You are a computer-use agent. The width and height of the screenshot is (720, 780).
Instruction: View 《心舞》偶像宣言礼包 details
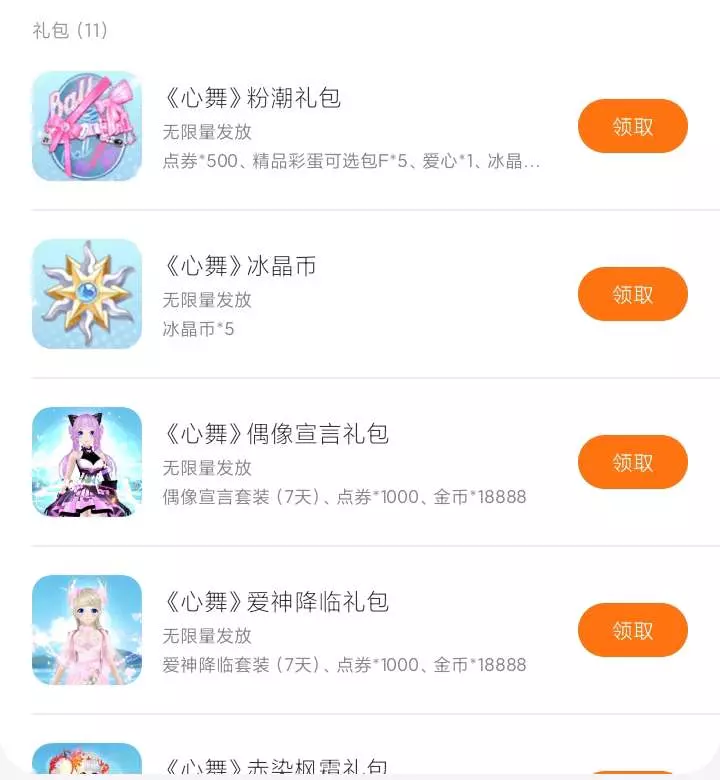350,463
